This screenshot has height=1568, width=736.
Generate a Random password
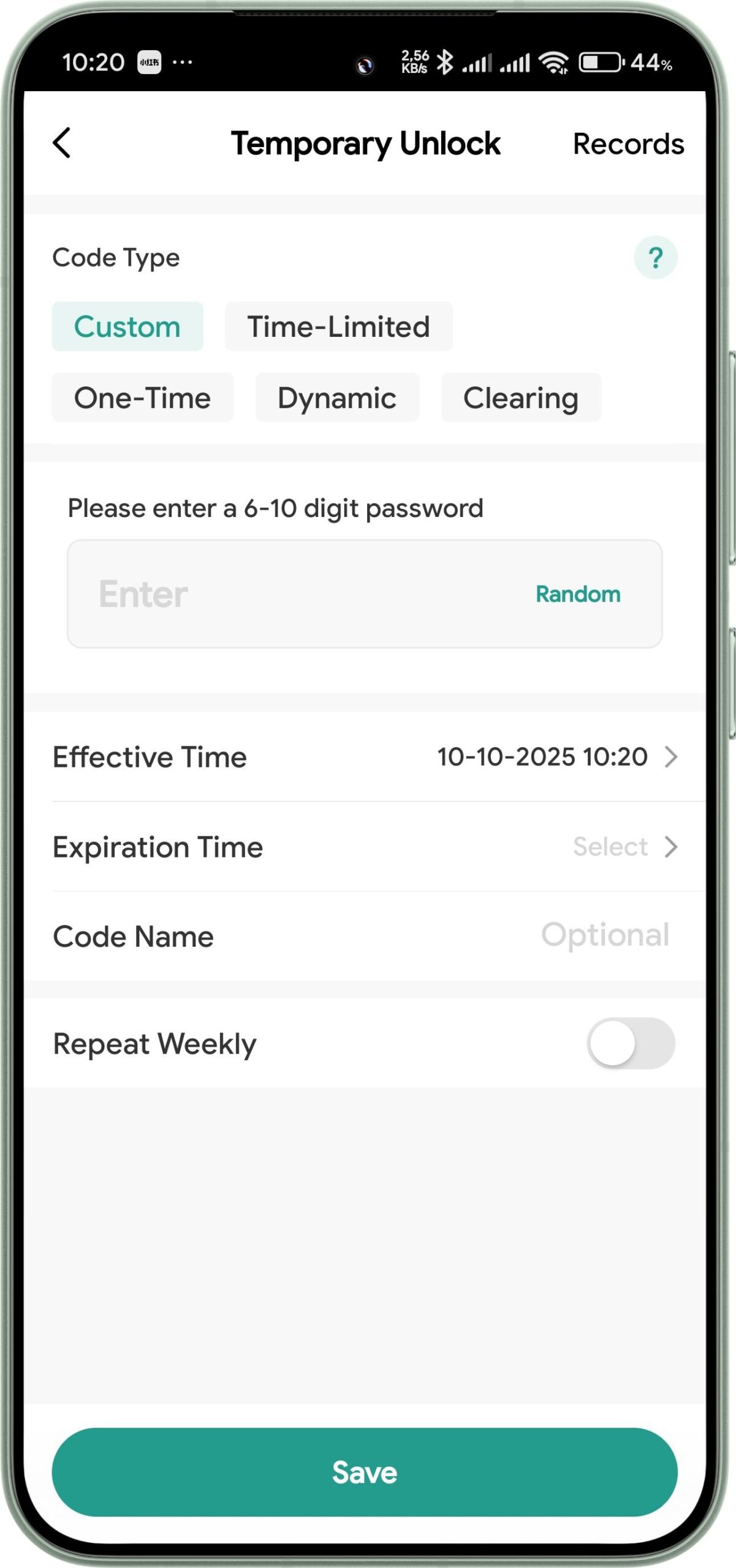tap(577, 594)
